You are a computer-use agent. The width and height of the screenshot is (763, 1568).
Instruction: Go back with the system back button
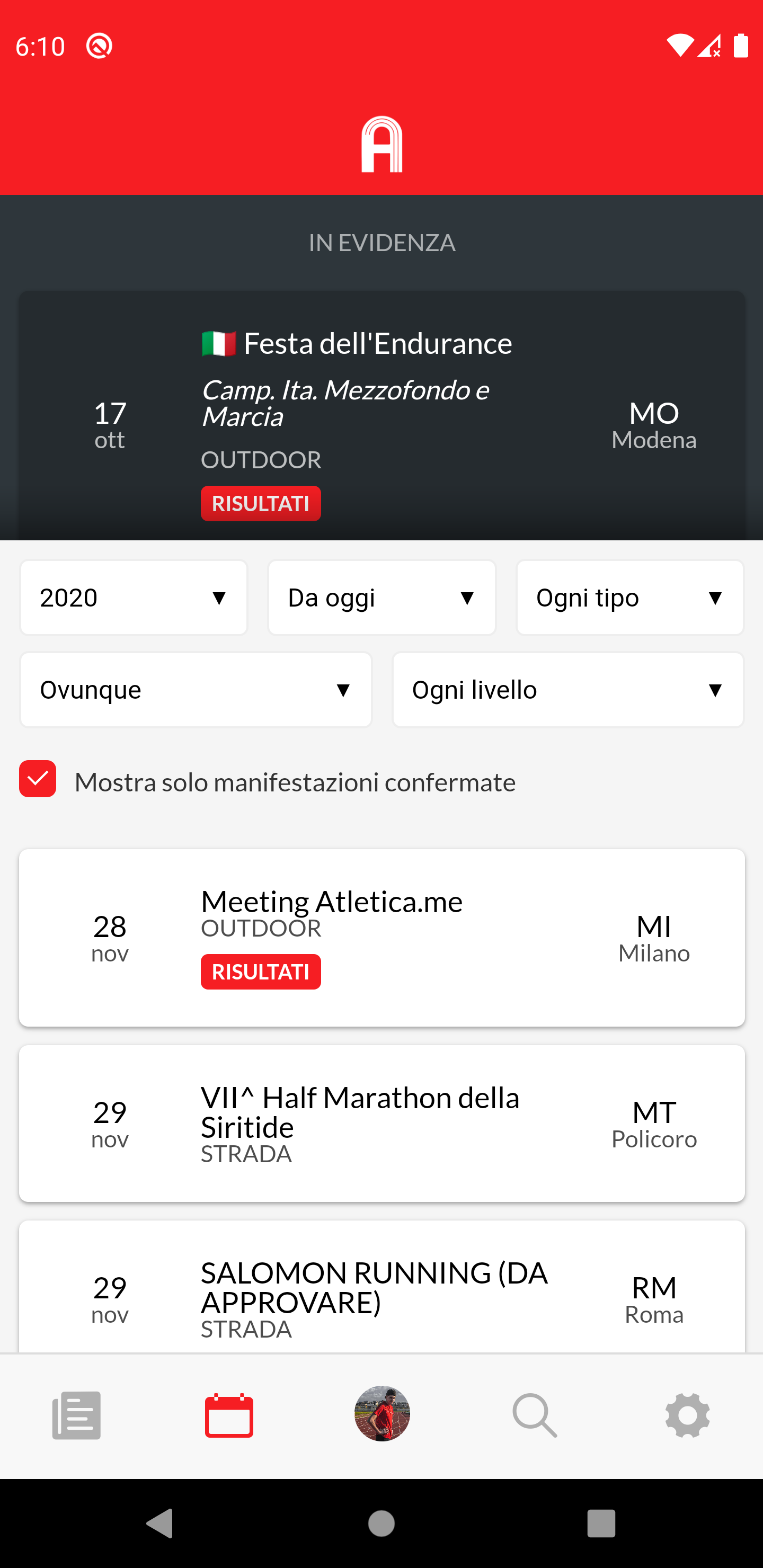click(x=160, y=1523)
